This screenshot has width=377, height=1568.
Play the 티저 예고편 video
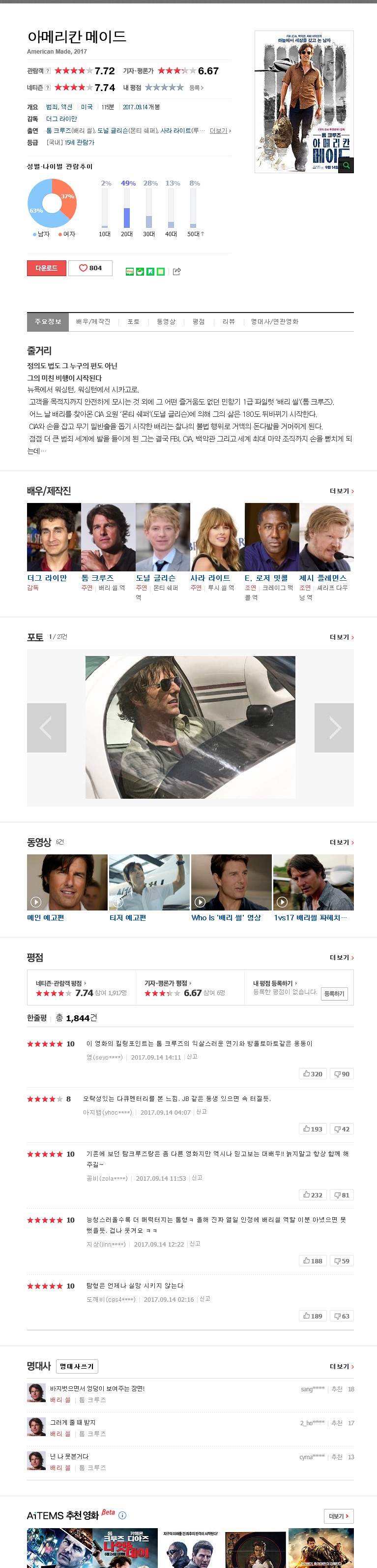tap(149, 882)
